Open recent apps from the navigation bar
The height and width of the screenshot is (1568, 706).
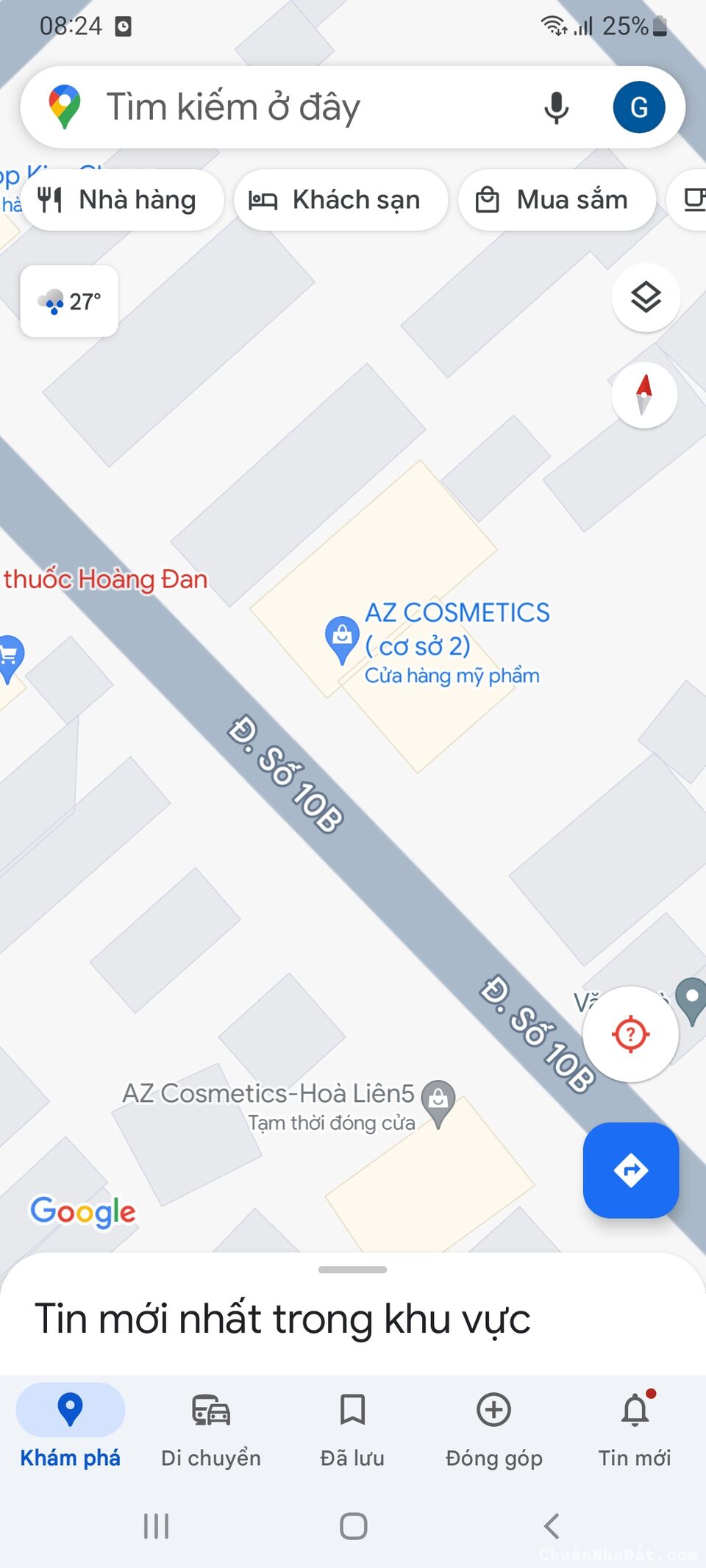(156, 1526)
